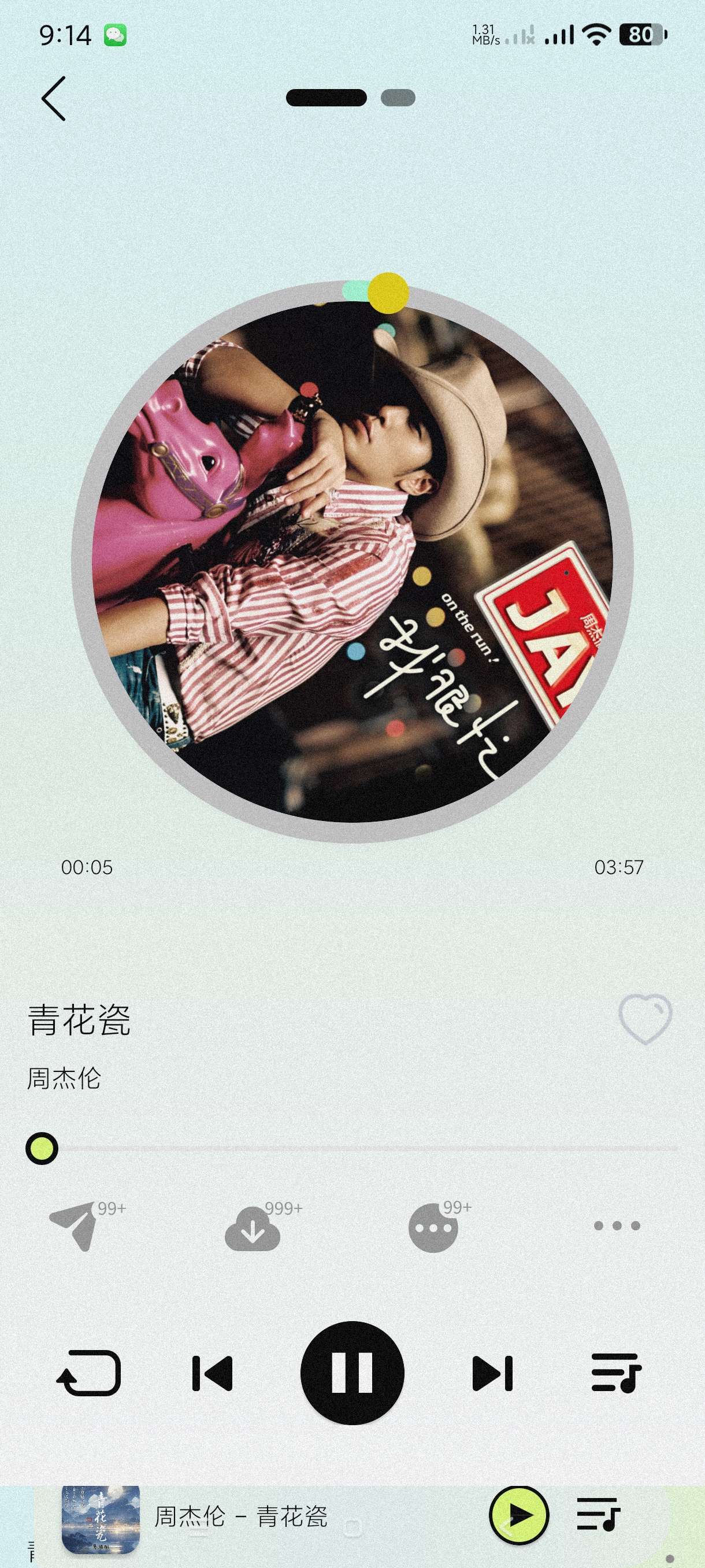This screenshot has width=705, height=1568.
Task: Open the playlist queue above the mini player
Action: (615, 1373)
